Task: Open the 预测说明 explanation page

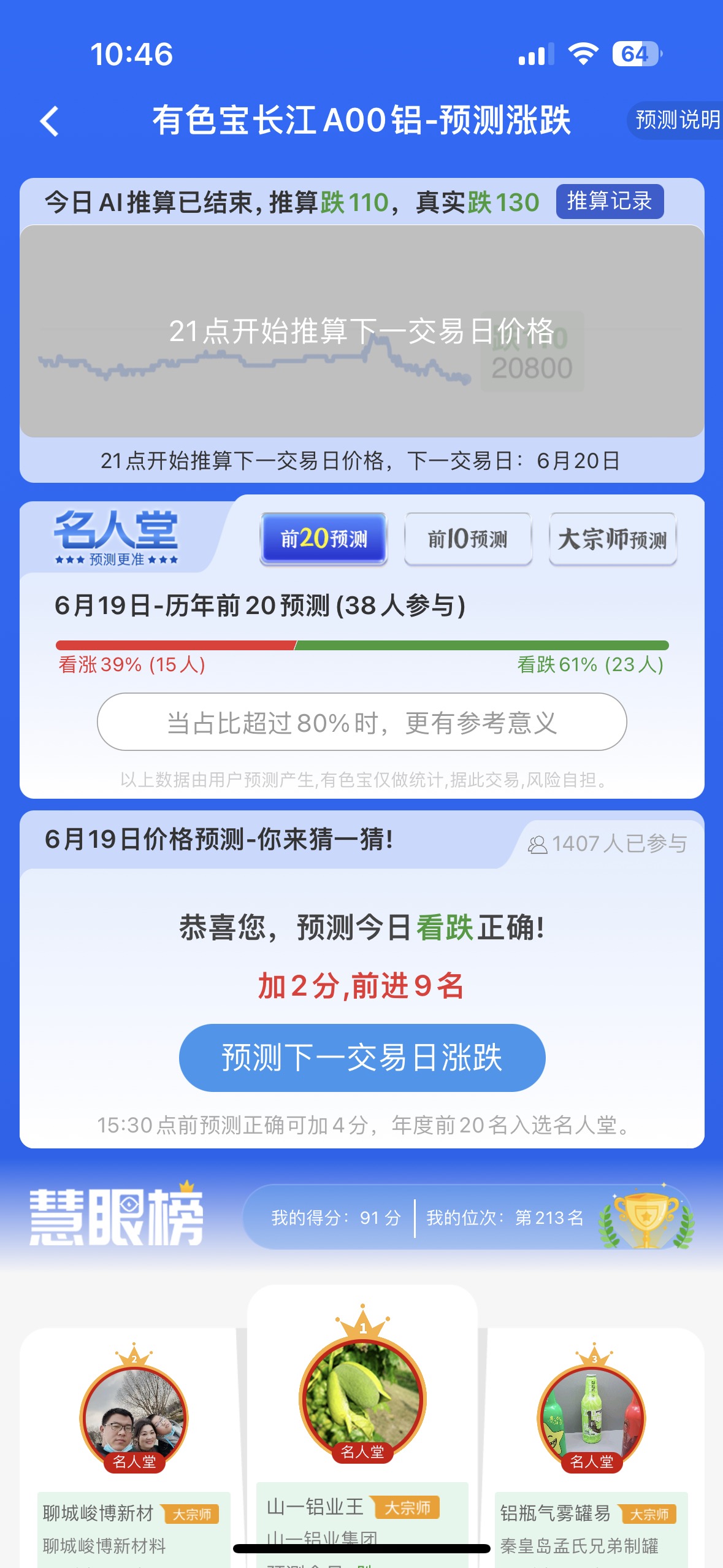Action: coord(676,120)
